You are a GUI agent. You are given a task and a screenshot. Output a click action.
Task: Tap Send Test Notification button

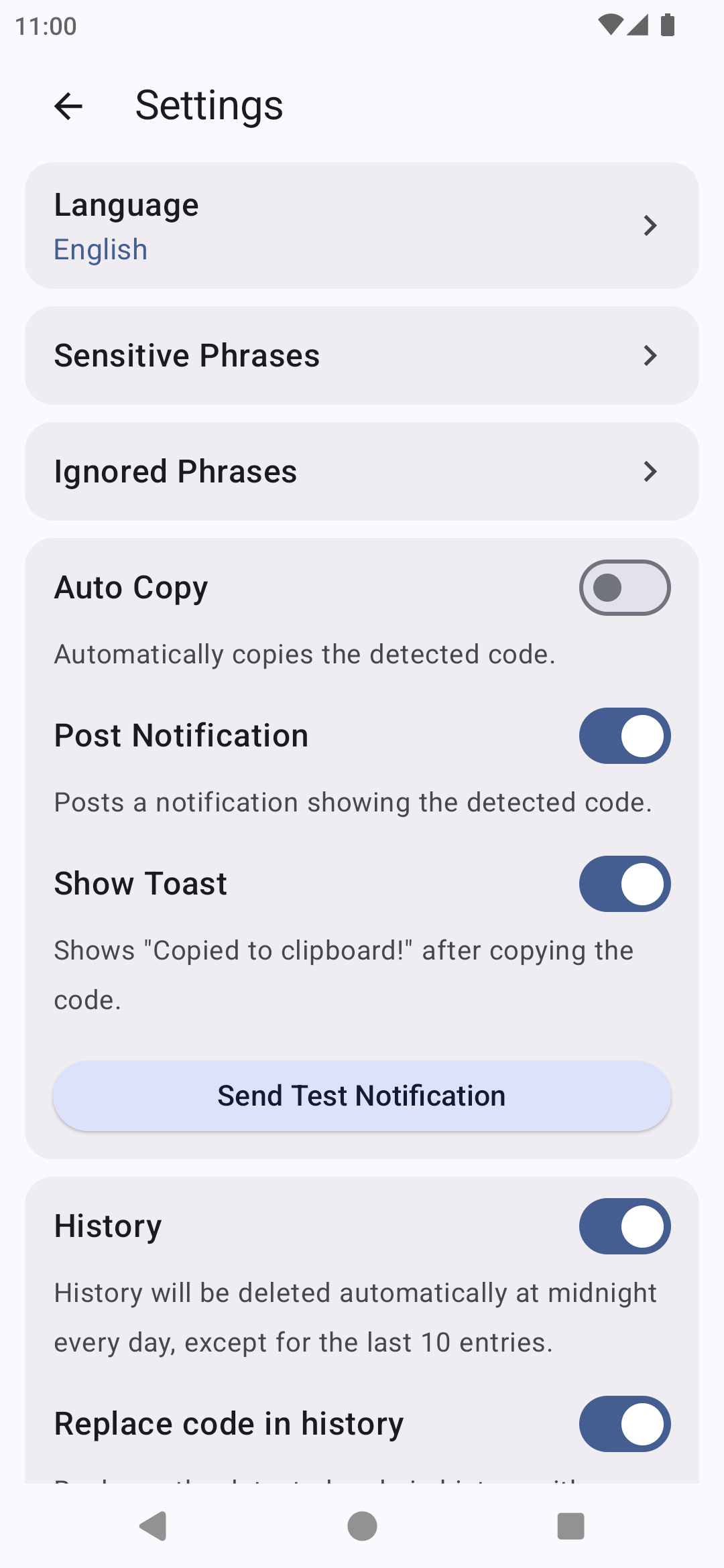(362, 1096)
